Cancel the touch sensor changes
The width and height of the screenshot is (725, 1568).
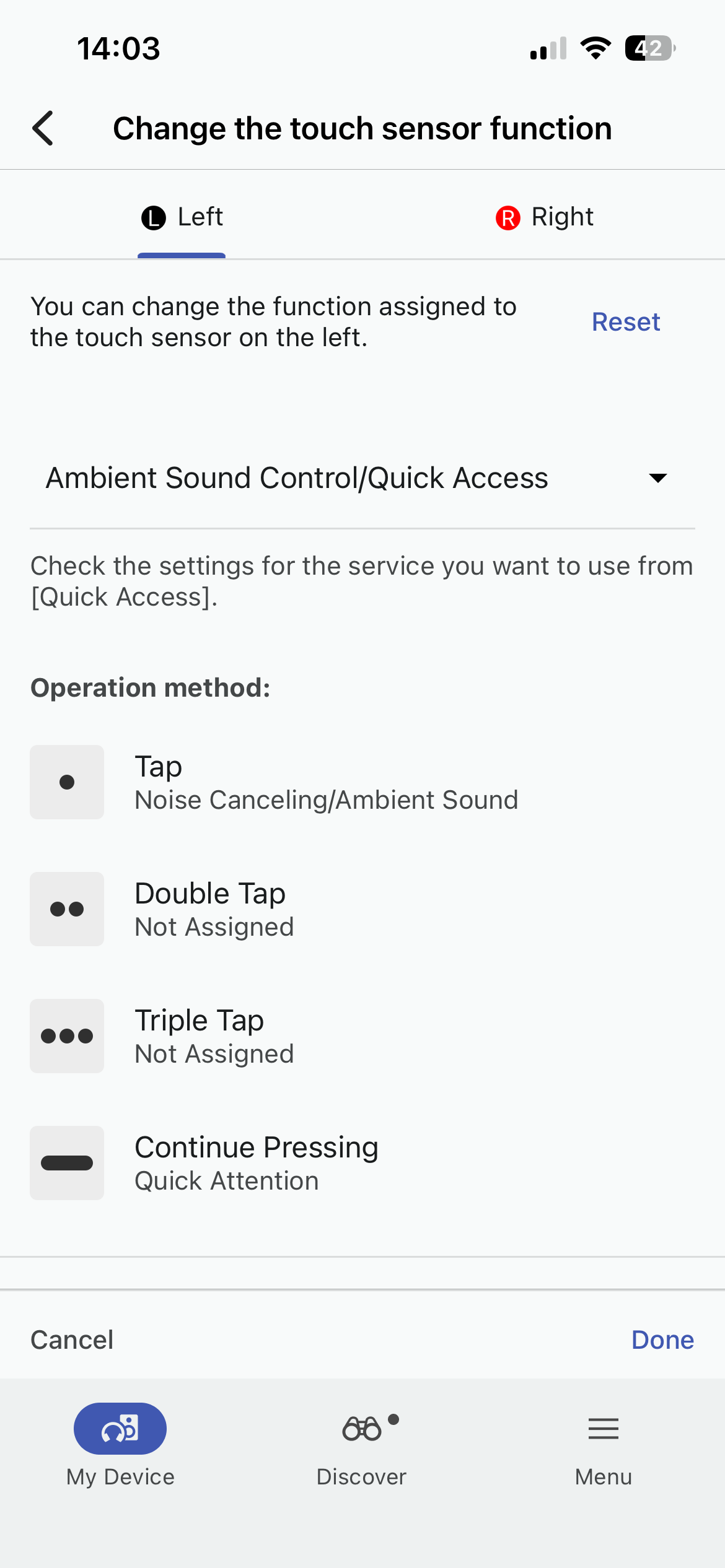pyautogui.click(x=72, y=1339)
